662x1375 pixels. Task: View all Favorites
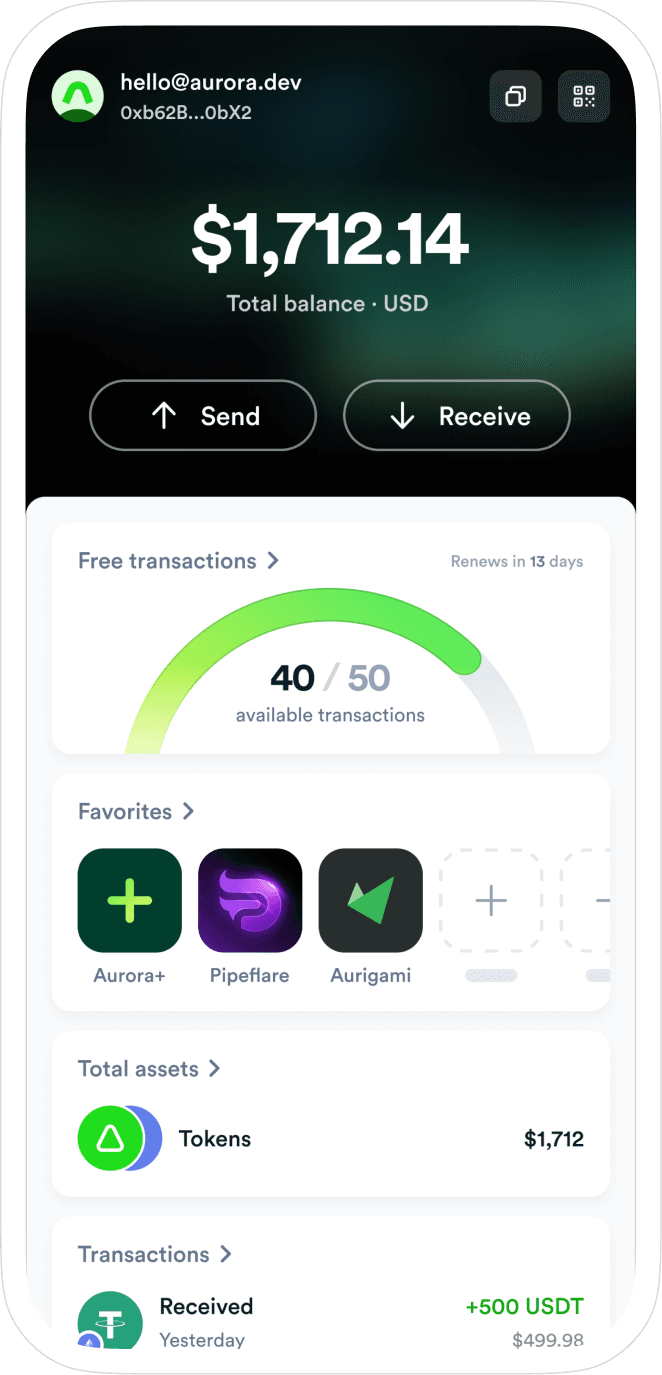coord(136,811)
